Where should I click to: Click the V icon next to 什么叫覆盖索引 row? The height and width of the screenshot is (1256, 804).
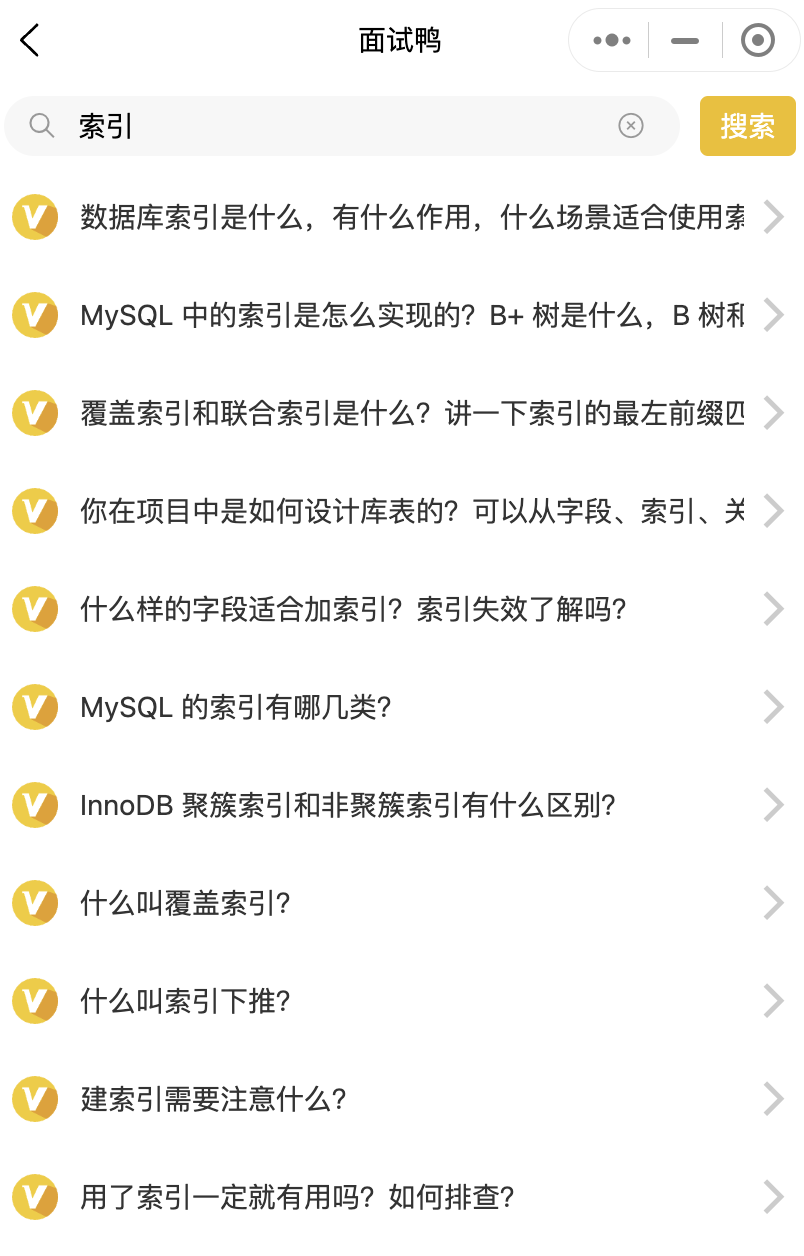[x=35, y=903]
